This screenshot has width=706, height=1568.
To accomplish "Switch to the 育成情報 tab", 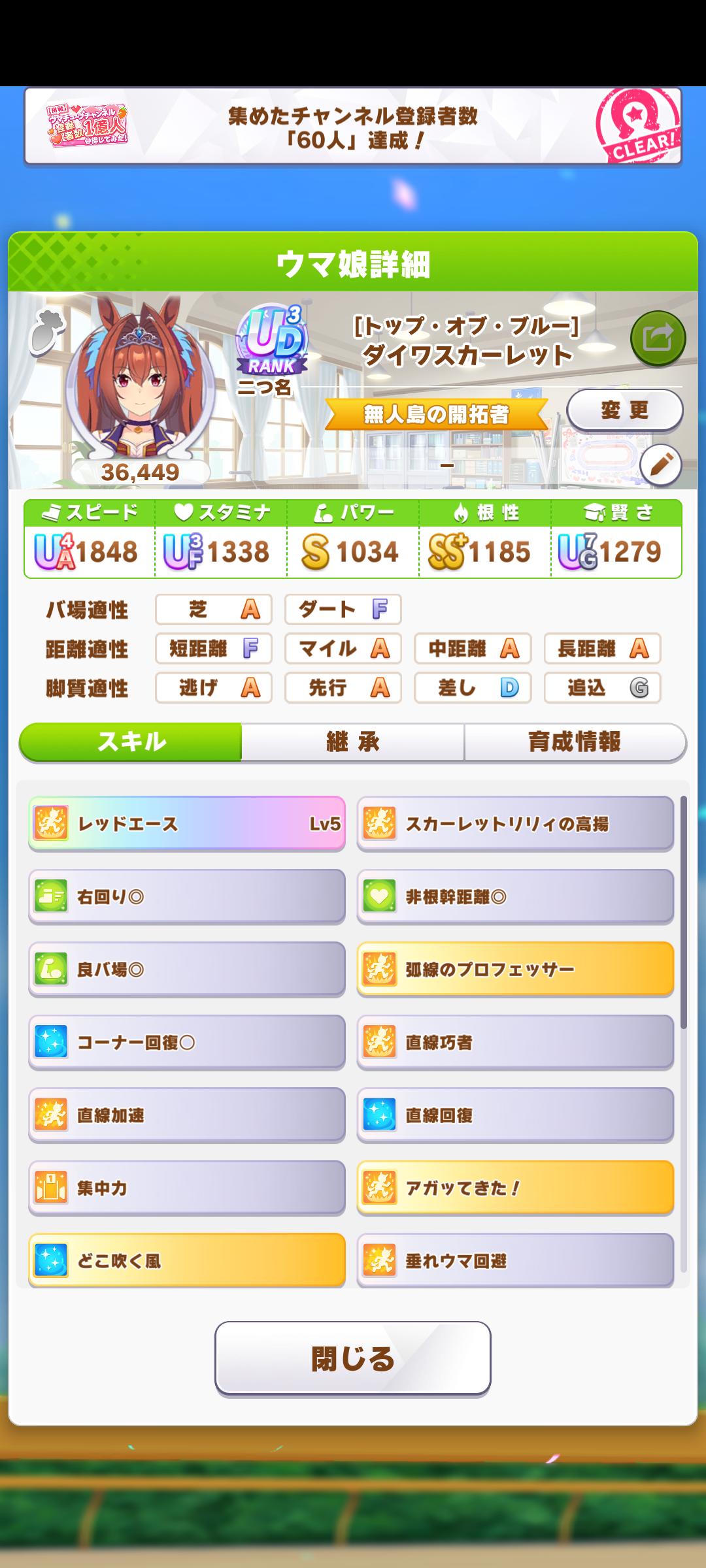I will [575, 742].
